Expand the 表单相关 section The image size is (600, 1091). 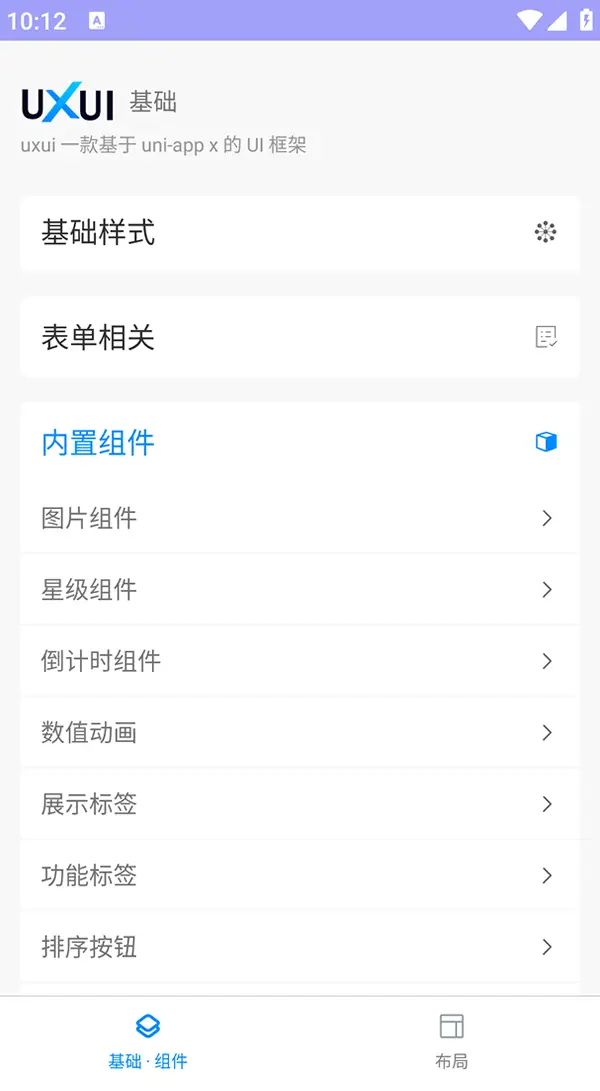pyautogui.click(x=299, y=338)
